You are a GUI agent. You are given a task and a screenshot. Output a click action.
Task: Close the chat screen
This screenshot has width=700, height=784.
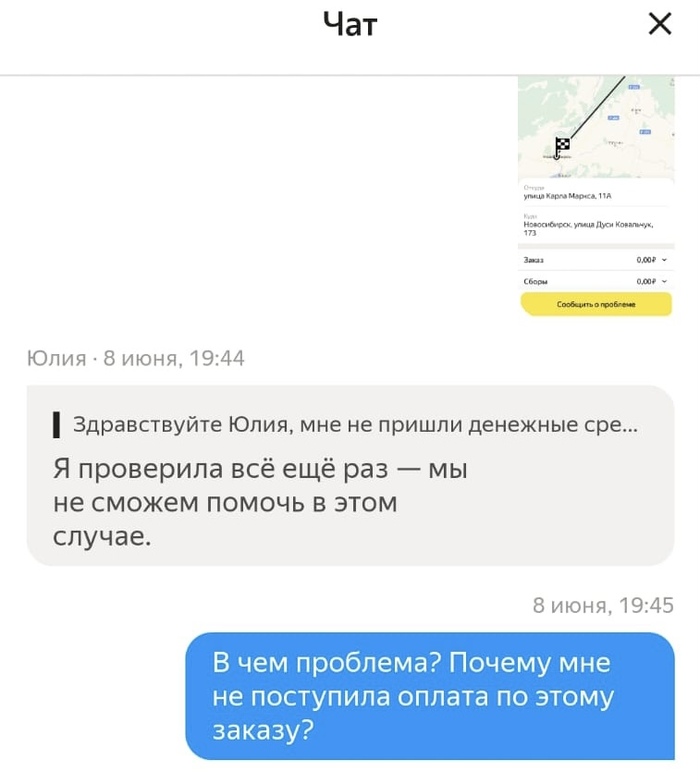(x=660, y=25)
